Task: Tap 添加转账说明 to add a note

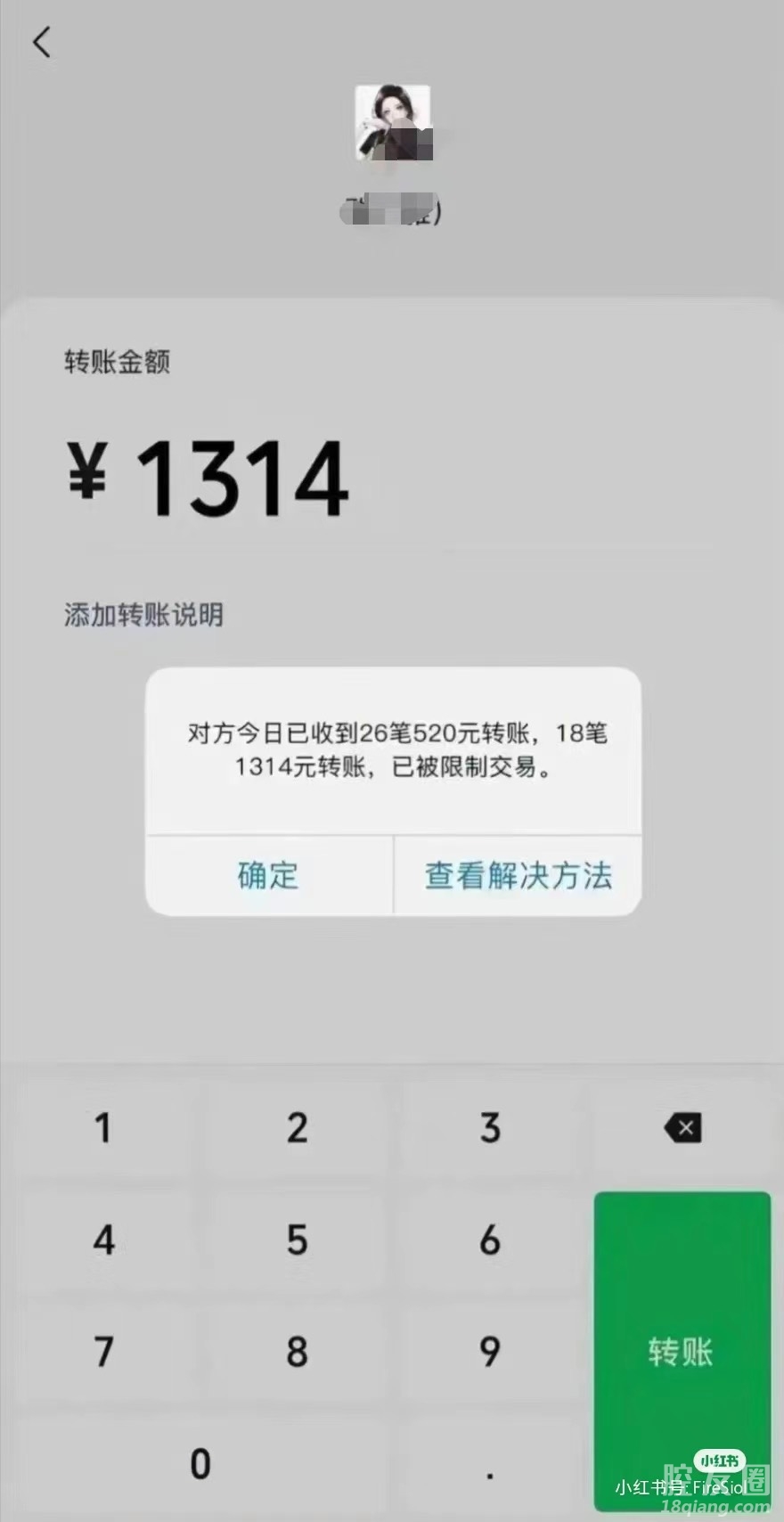Action: (143, 615)
